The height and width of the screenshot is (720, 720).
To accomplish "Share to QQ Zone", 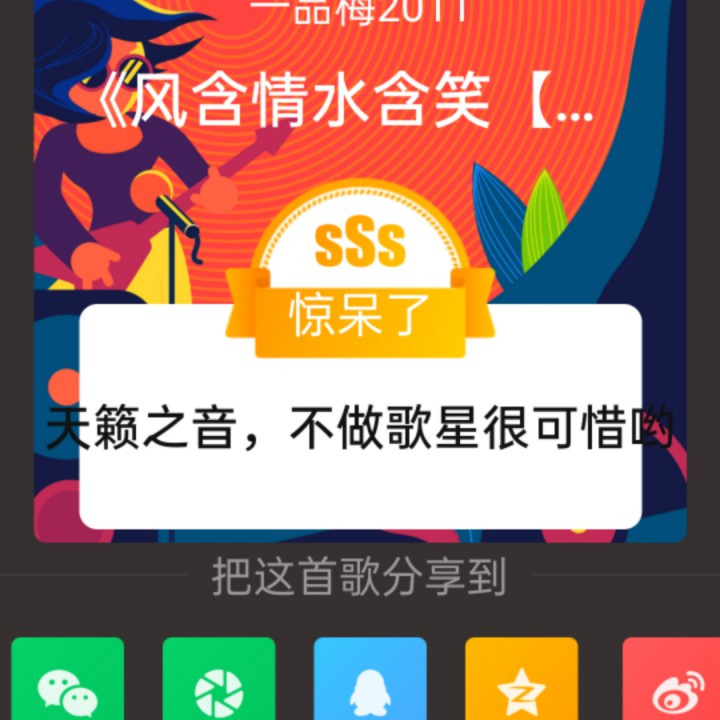I will pyautogui.click(x=521, y=682).
